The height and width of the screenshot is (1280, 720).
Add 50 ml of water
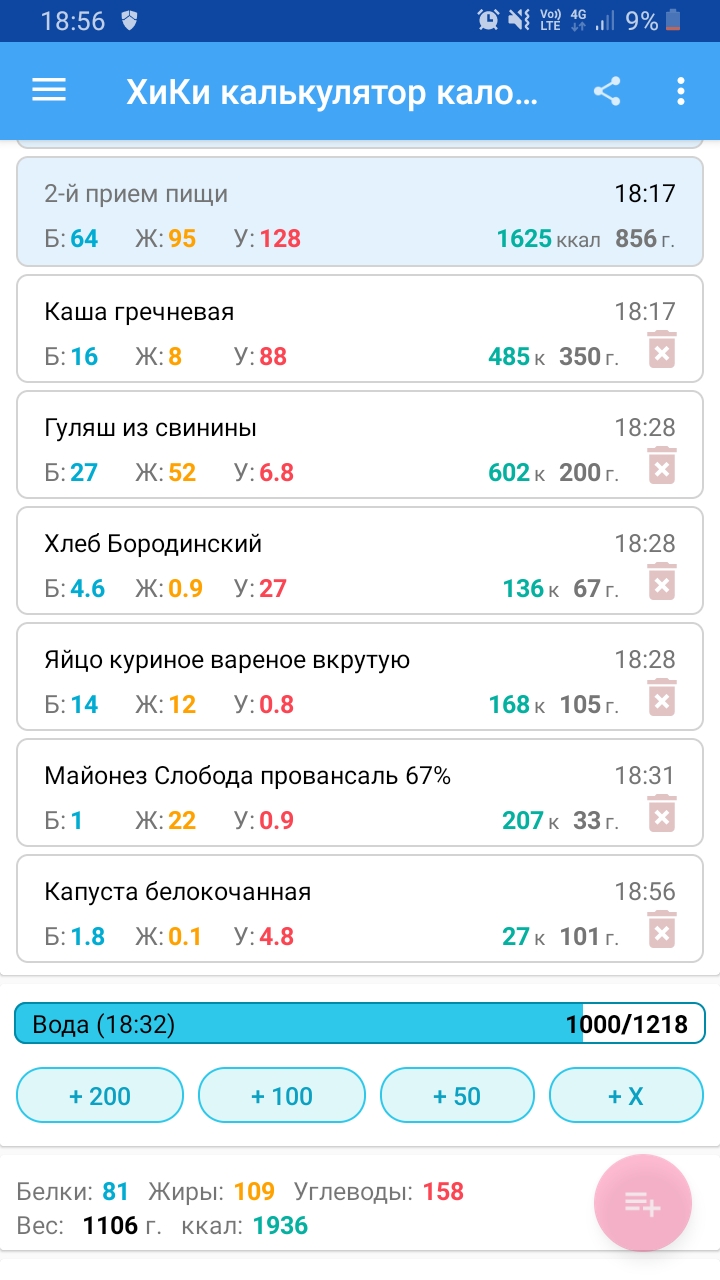(x=457, y=1096)
